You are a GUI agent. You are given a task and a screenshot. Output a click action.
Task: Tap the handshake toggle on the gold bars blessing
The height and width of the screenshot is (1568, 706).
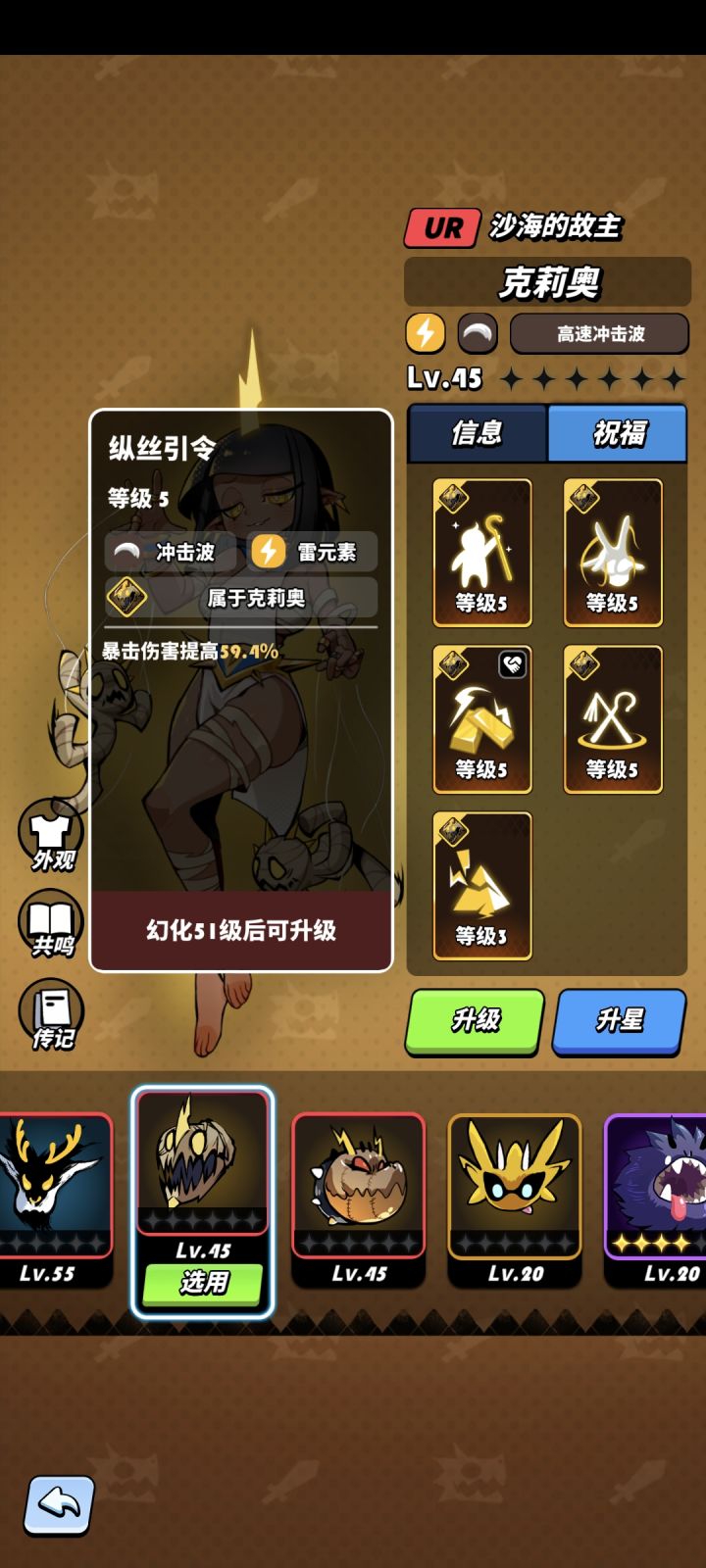(x=513, y=662)
